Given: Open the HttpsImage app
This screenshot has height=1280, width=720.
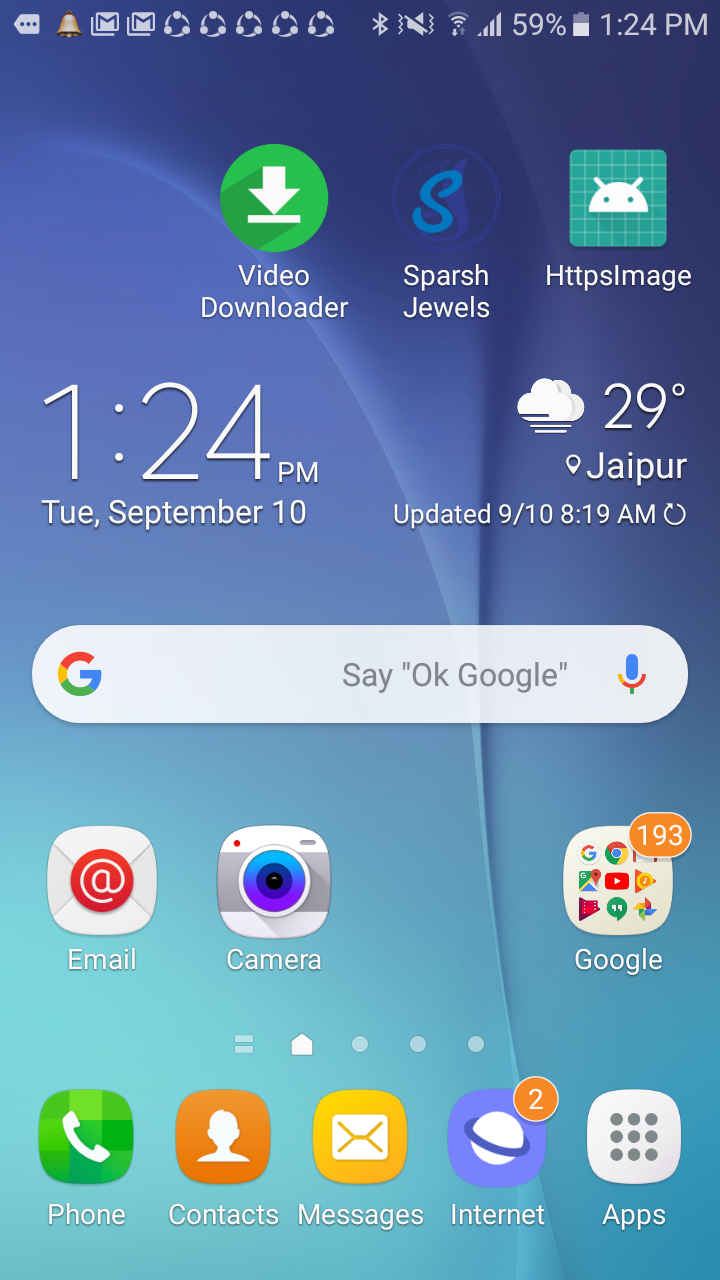Looking at the screenshot, I should [618, 198].
